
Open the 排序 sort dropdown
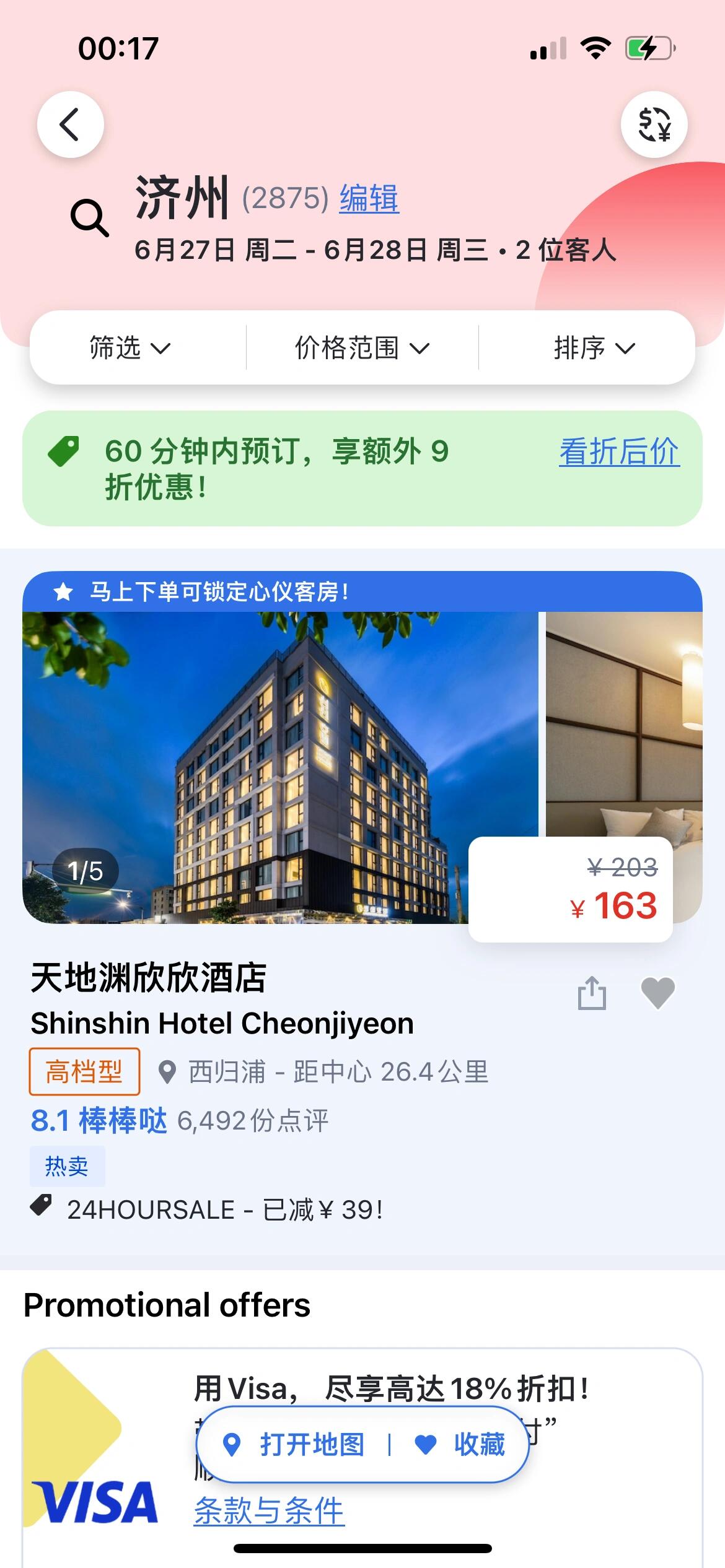[594, 348]
